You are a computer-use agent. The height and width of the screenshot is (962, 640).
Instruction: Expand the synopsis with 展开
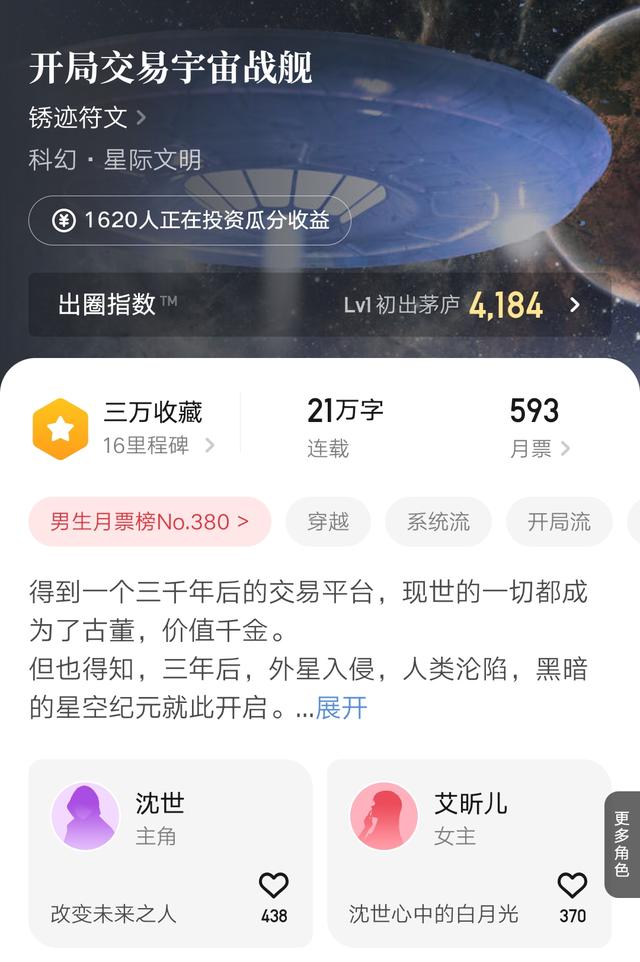pyautogui.click(x=342, y=708)
